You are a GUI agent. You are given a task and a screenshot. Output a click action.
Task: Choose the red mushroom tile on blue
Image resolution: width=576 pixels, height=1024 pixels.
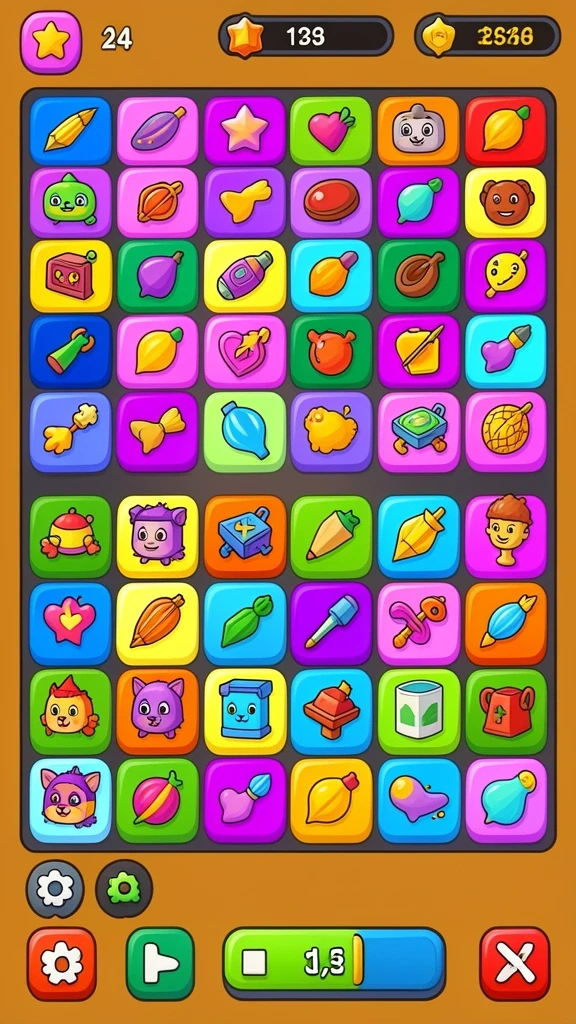pyautogui.click(x=331, y=711)
